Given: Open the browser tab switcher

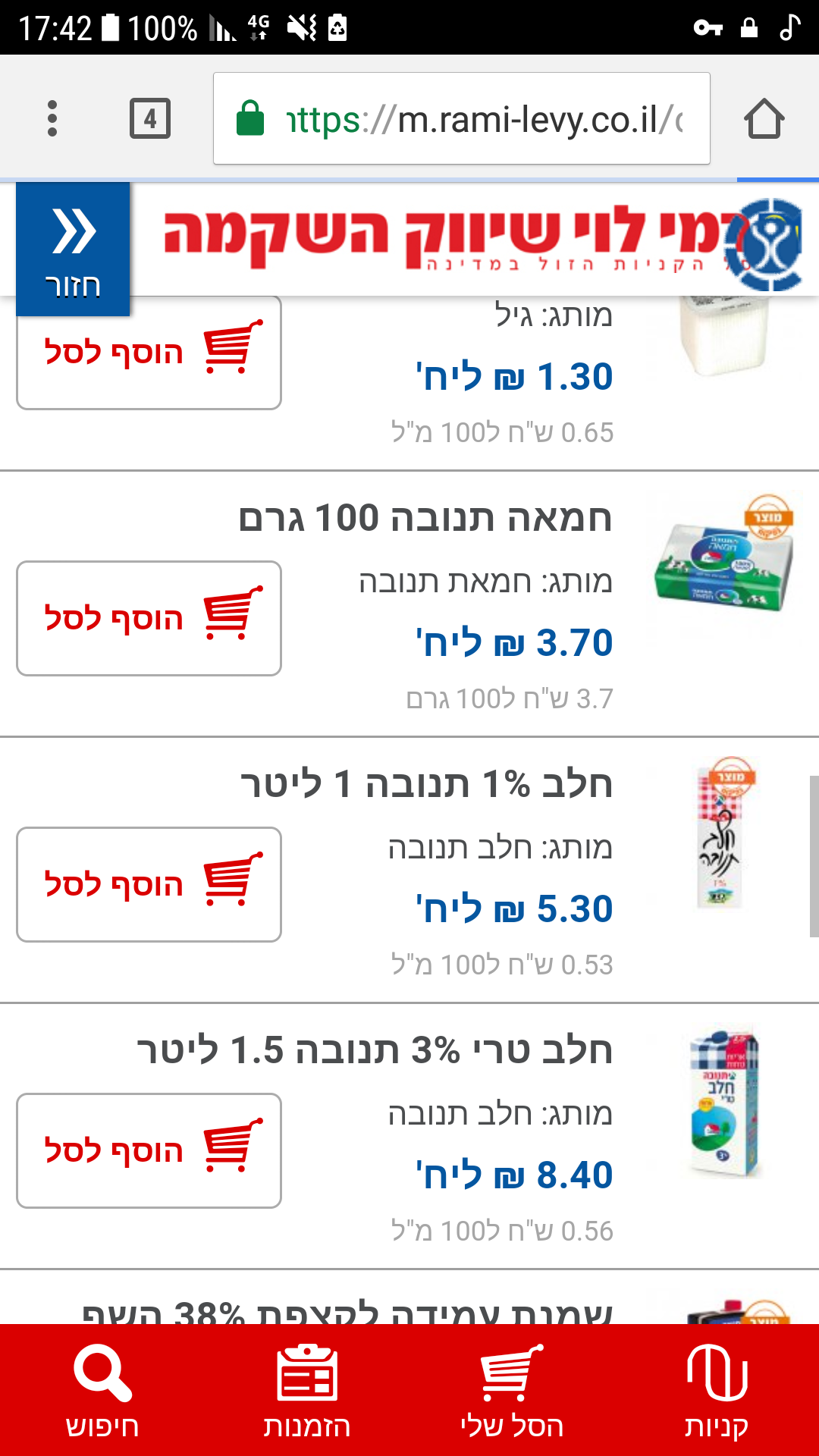Looking at the screenshot, I should [x=150, y=118].
